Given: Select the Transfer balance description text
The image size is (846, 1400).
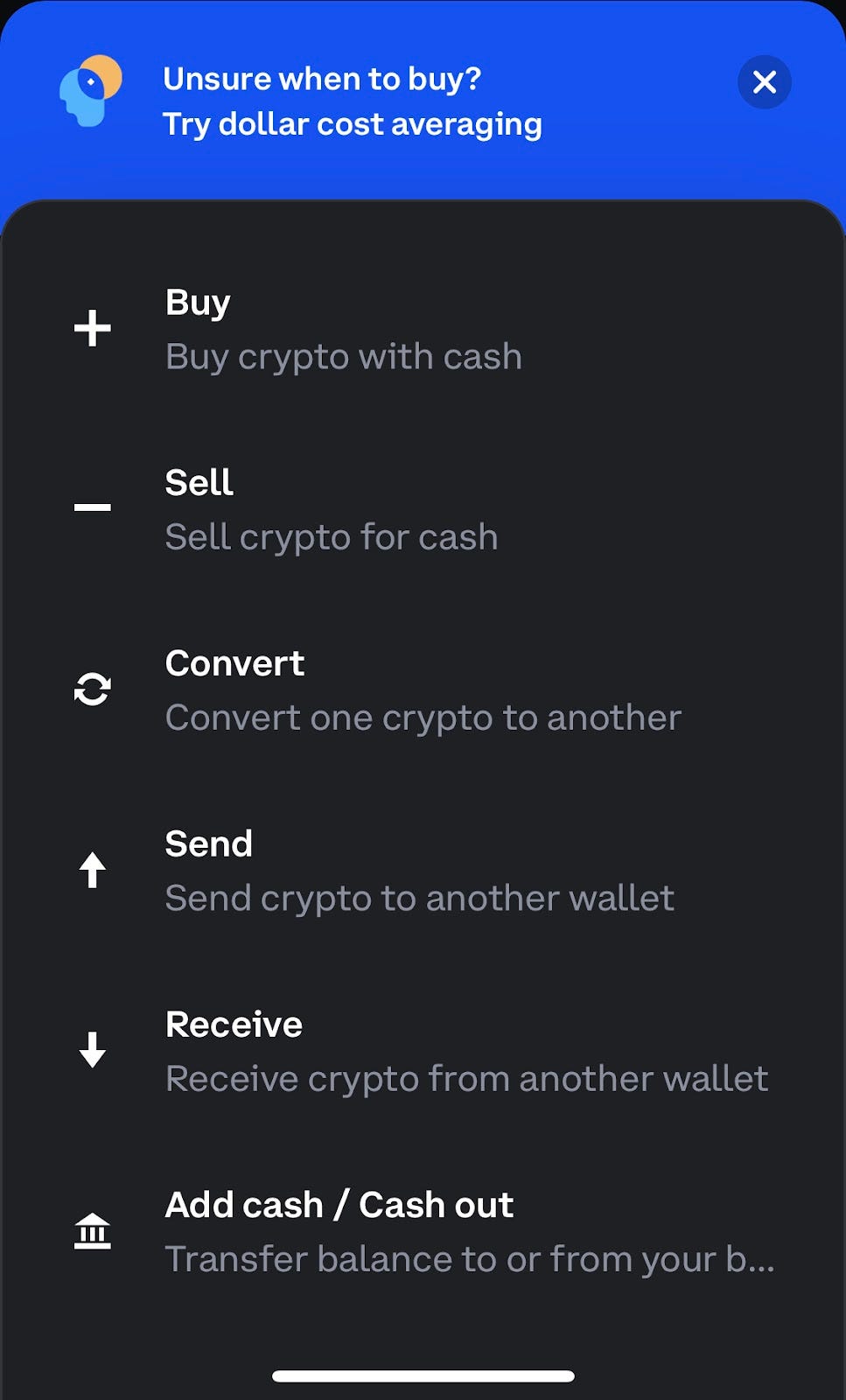Looking at the screenshot, I should (471, 1259).
